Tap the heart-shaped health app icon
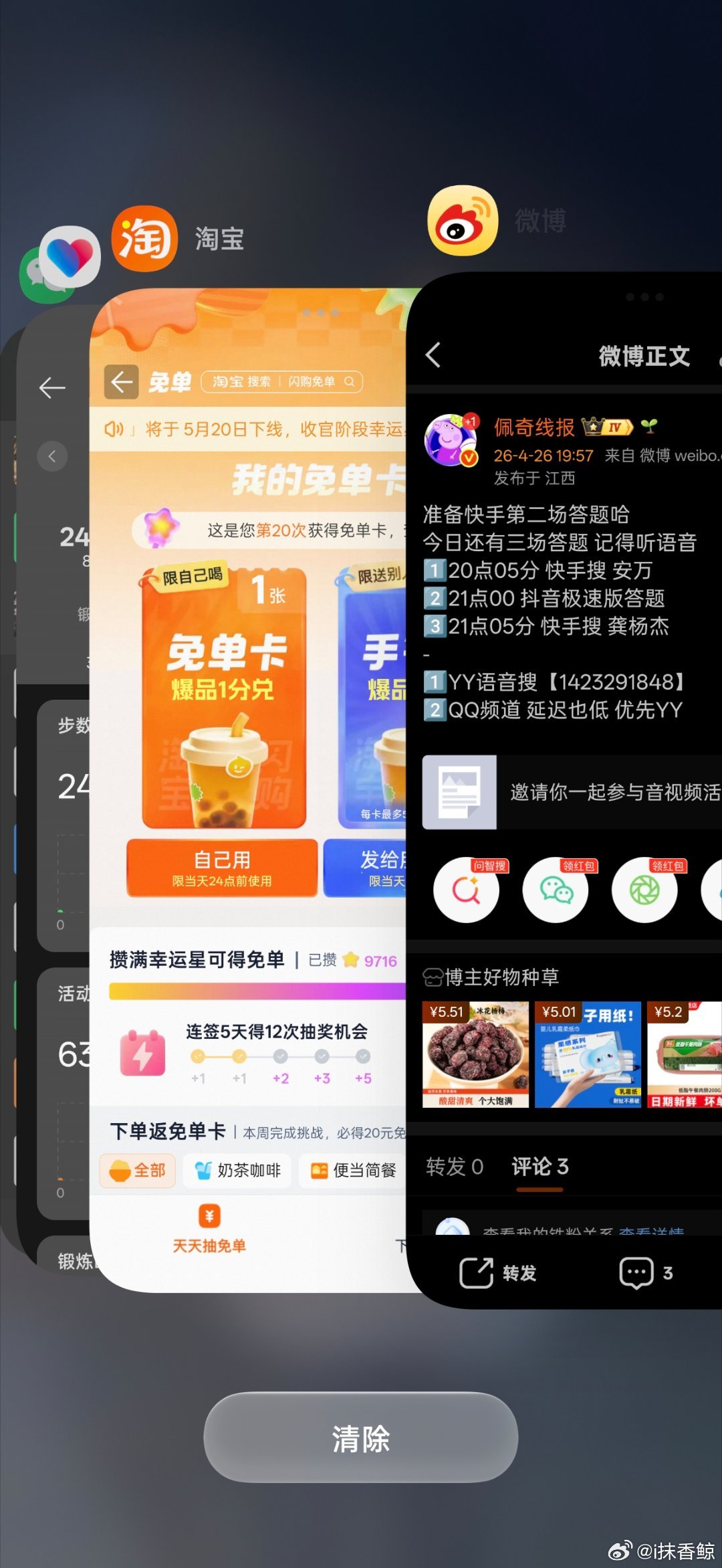Image resolution: width=722 pixels, height=1568 pixels. tap(70, 256)
